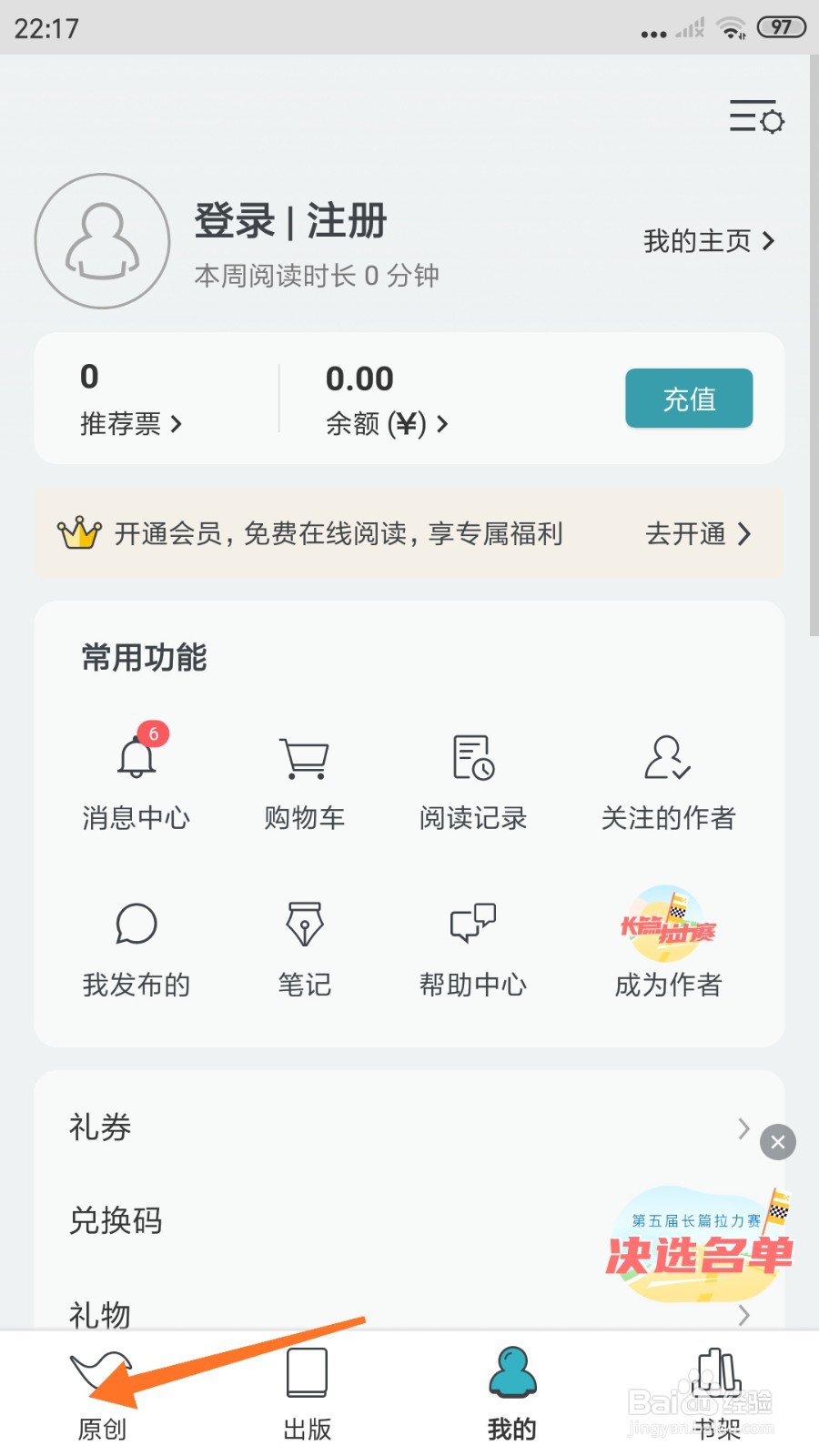Expand the 礼物 row
The height and width of the screenshot is (1456, 819).
point(409,1314)
